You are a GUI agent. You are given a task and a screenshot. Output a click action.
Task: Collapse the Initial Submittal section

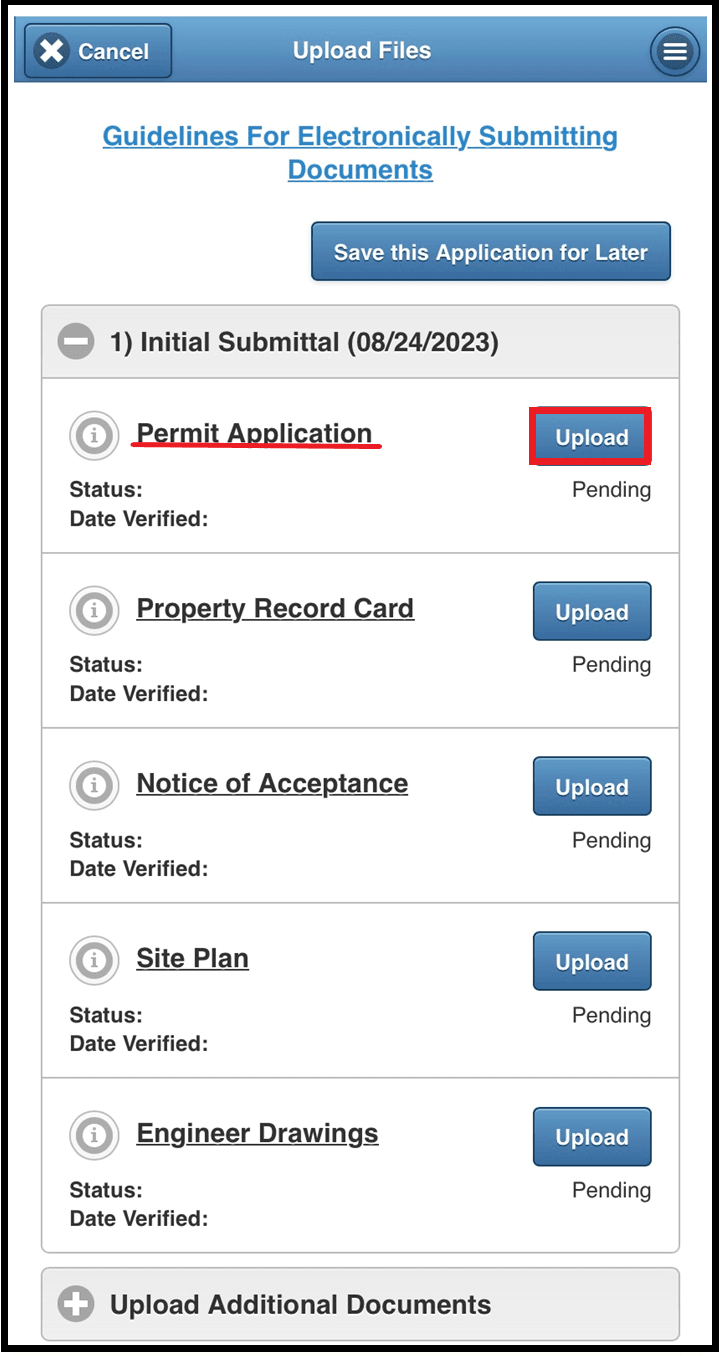(76, 341)
